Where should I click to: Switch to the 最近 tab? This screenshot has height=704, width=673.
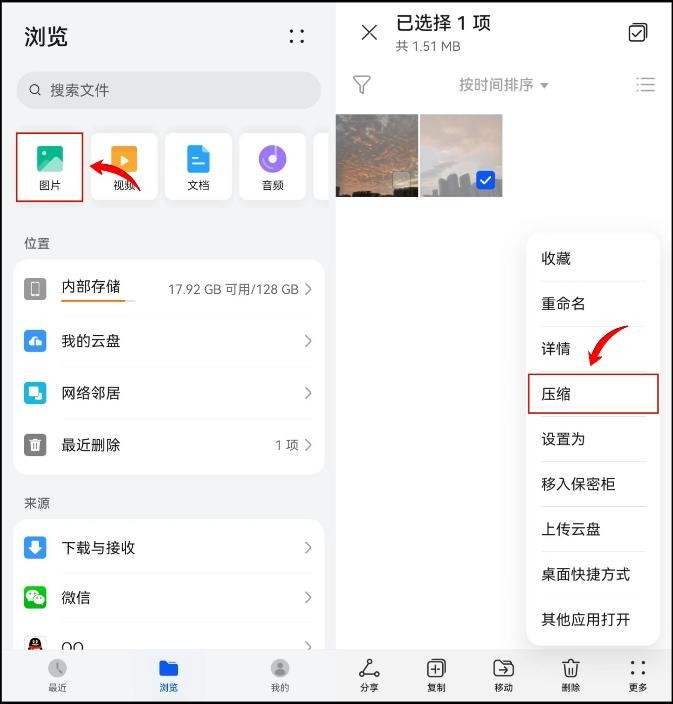pos(57,675)
